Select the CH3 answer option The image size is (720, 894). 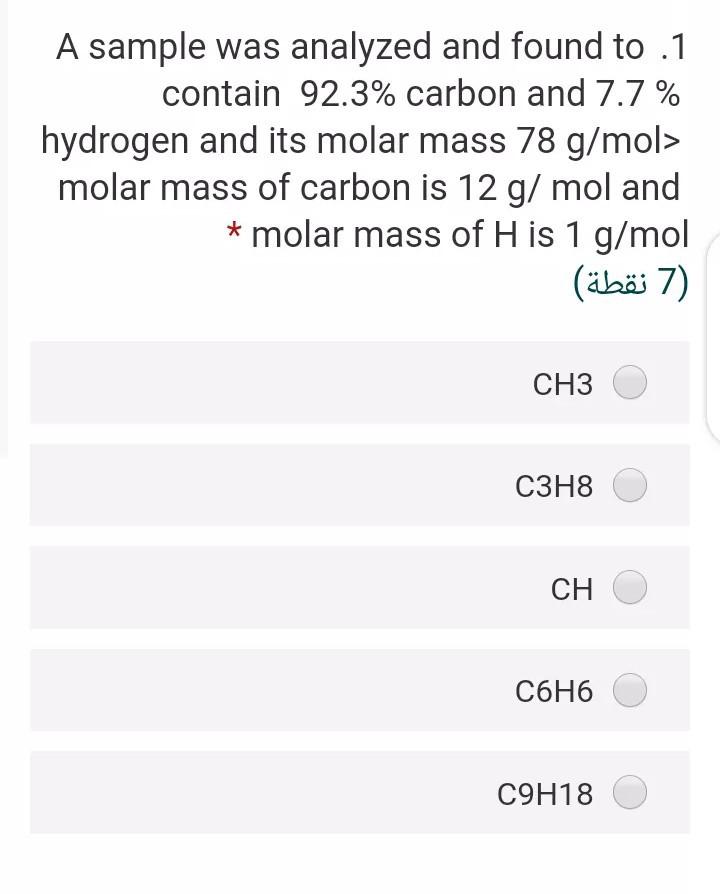click(x=630, y=383)
